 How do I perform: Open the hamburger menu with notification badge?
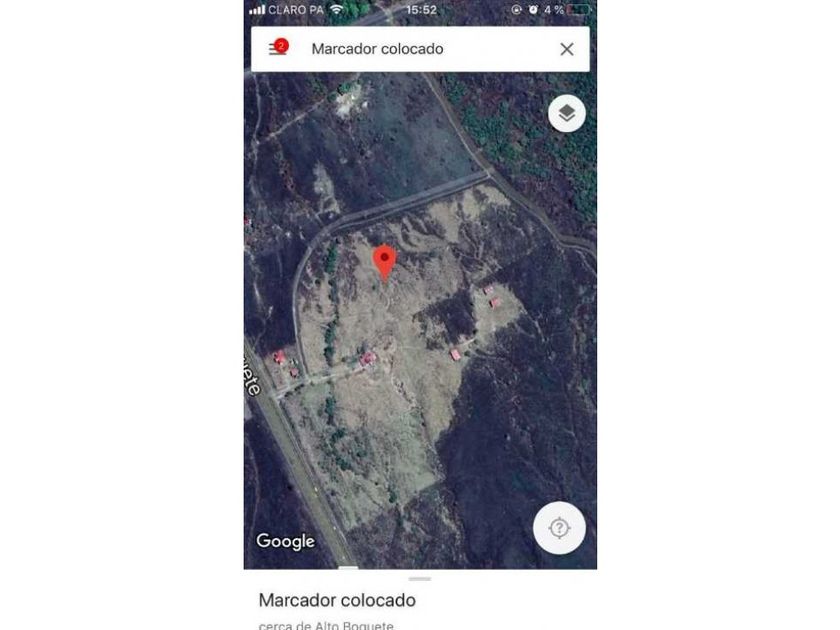[278, 48]
